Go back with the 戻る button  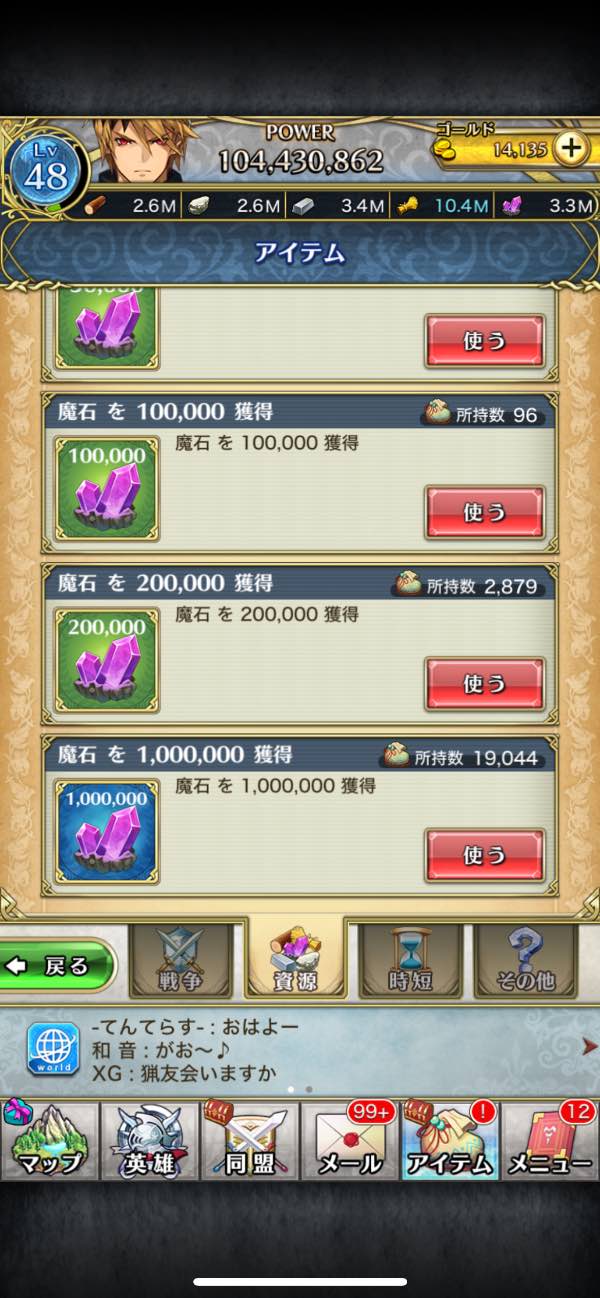58,966
